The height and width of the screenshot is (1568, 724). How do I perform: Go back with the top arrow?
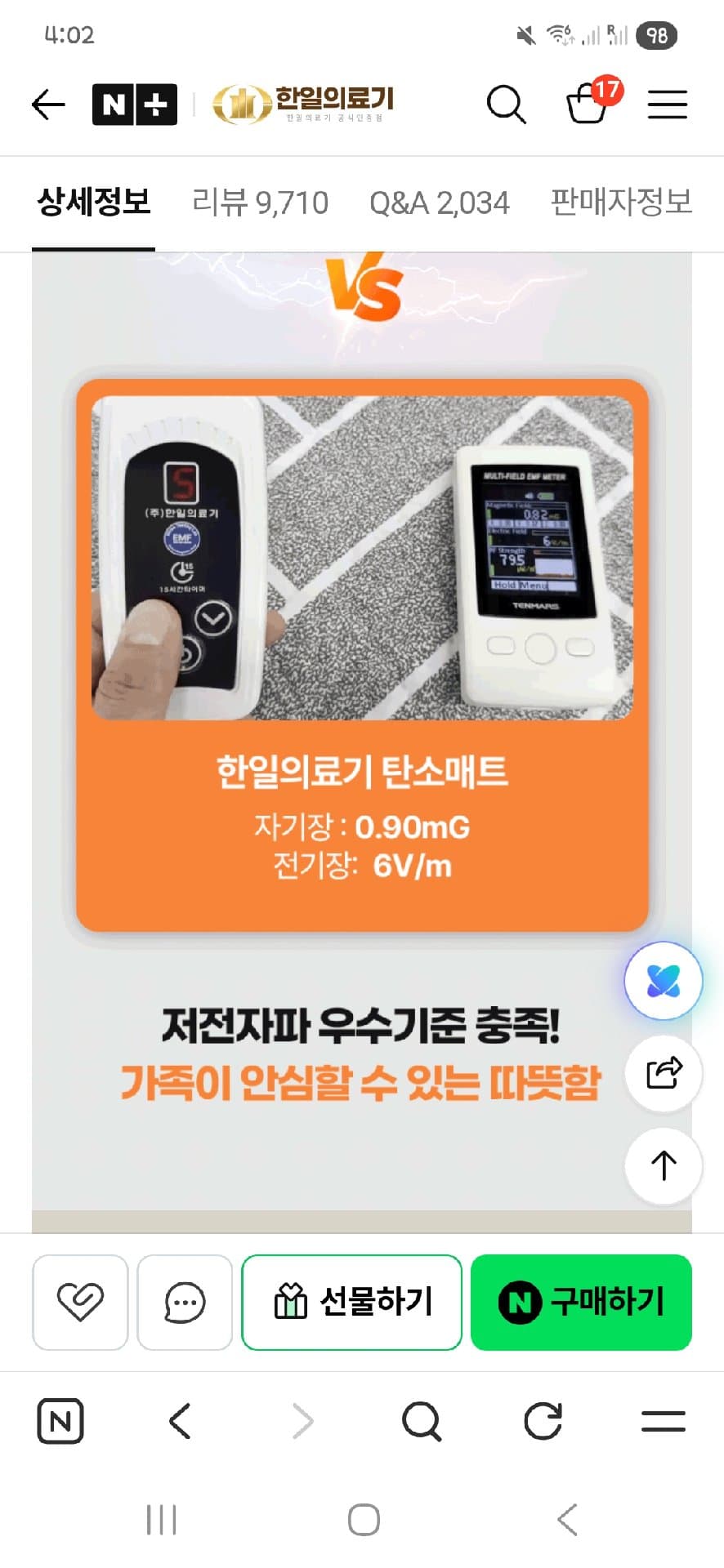48,105
